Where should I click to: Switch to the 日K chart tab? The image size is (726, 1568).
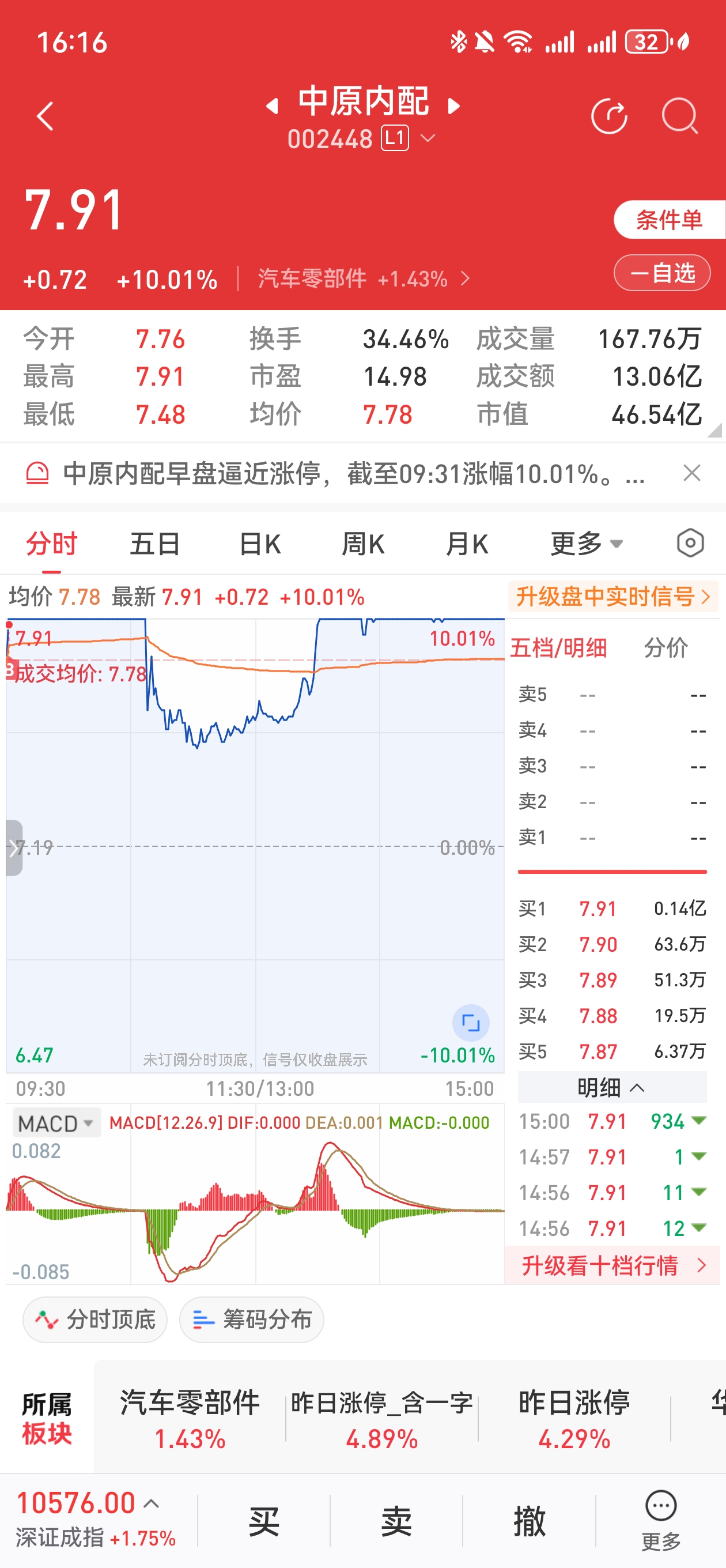[x=260, y=543]
